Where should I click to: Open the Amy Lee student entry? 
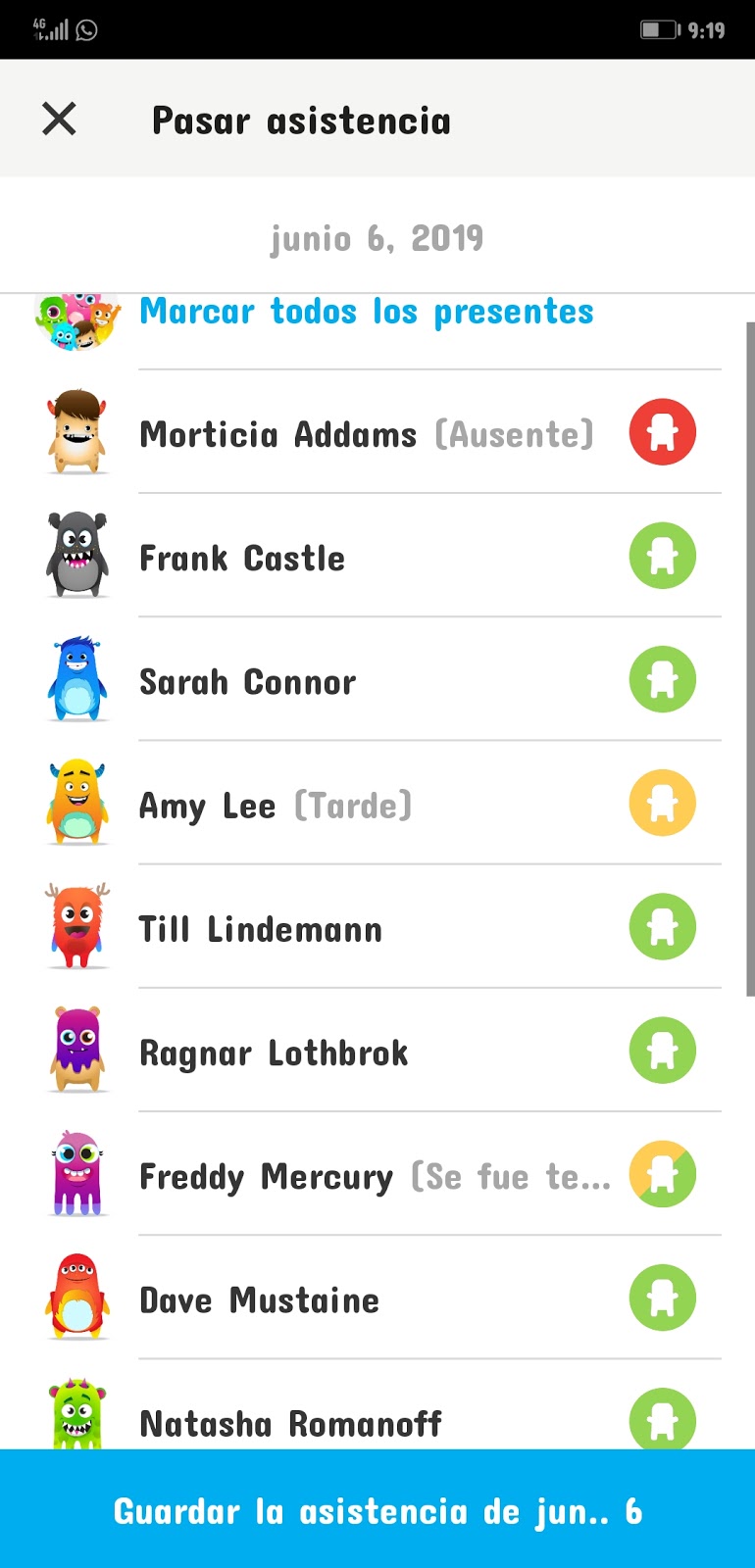(294, 803)
